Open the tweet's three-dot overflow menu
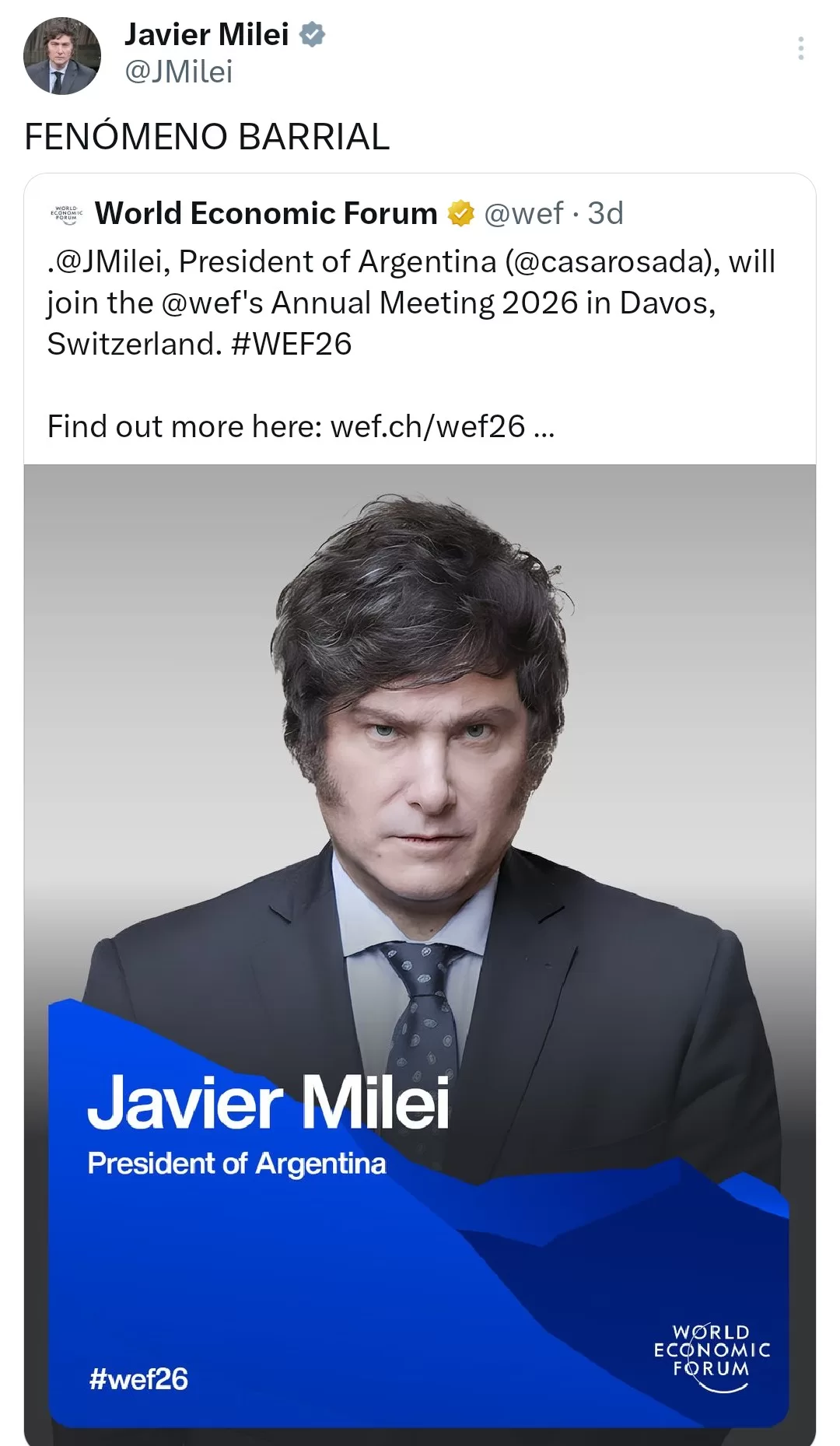The image size is (840, 1446). click(x=800, y=48)
